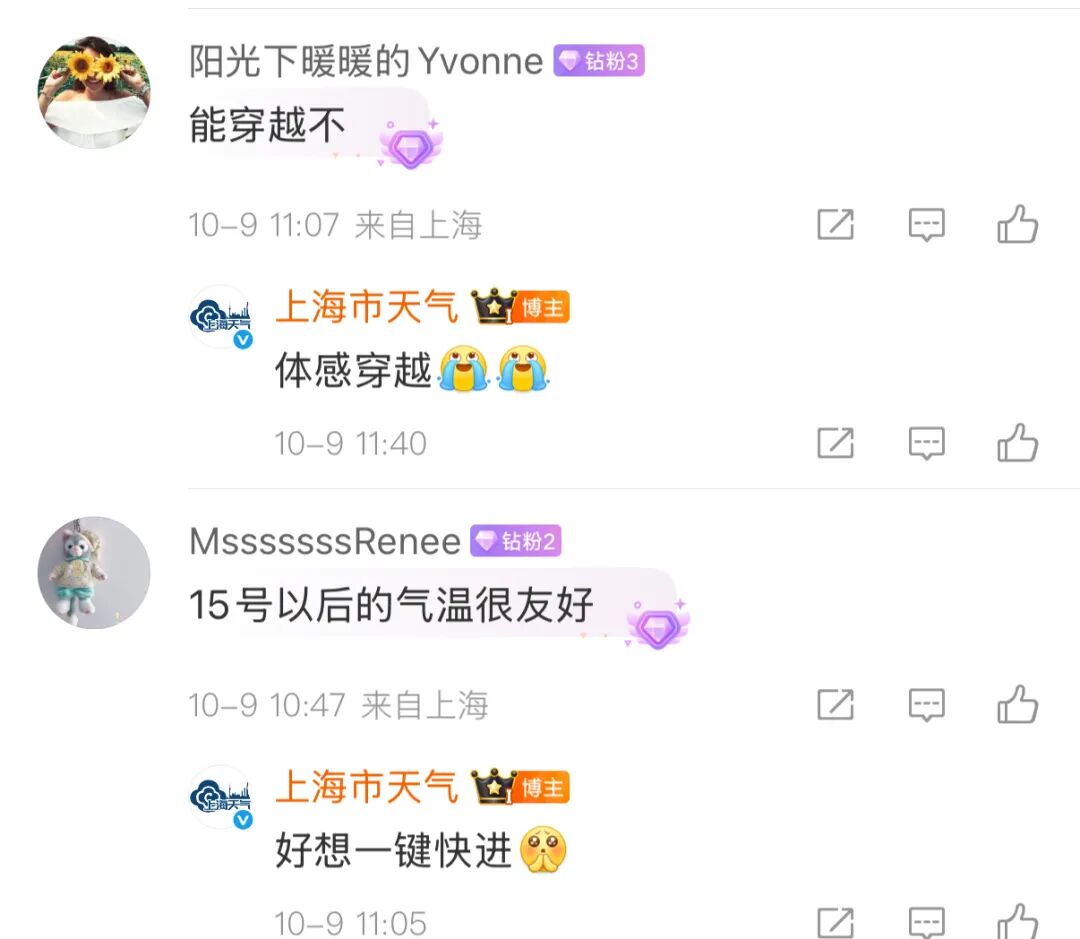Repost the reply 体感穿越
Screen dimensions: 1080x939
tap(835, 443)
